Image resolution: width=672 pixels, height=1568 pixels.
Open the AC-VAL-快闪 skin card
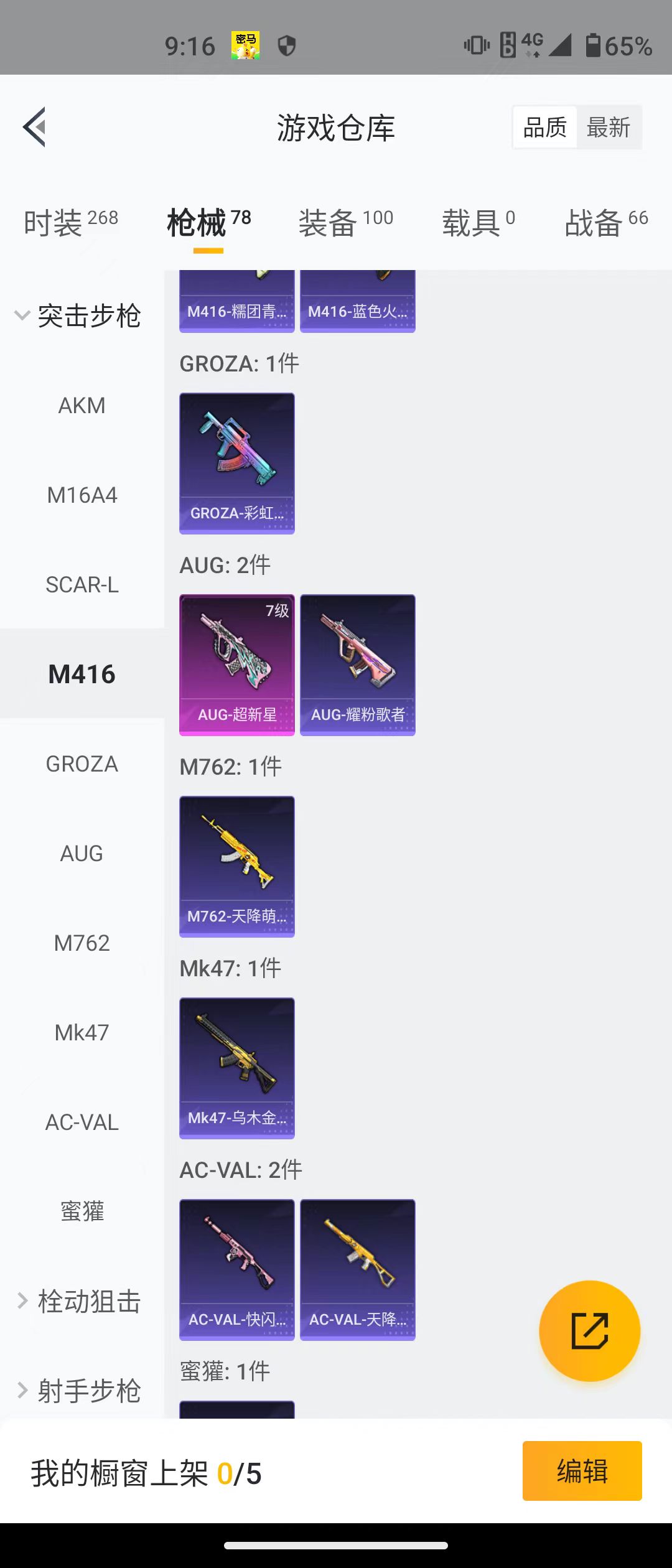(236, 1269)
